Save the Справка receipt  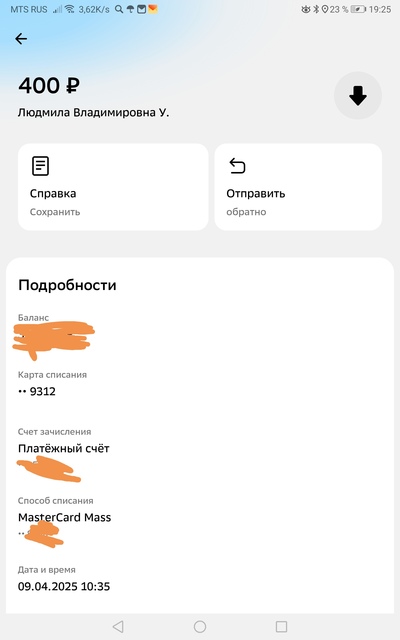113,187
